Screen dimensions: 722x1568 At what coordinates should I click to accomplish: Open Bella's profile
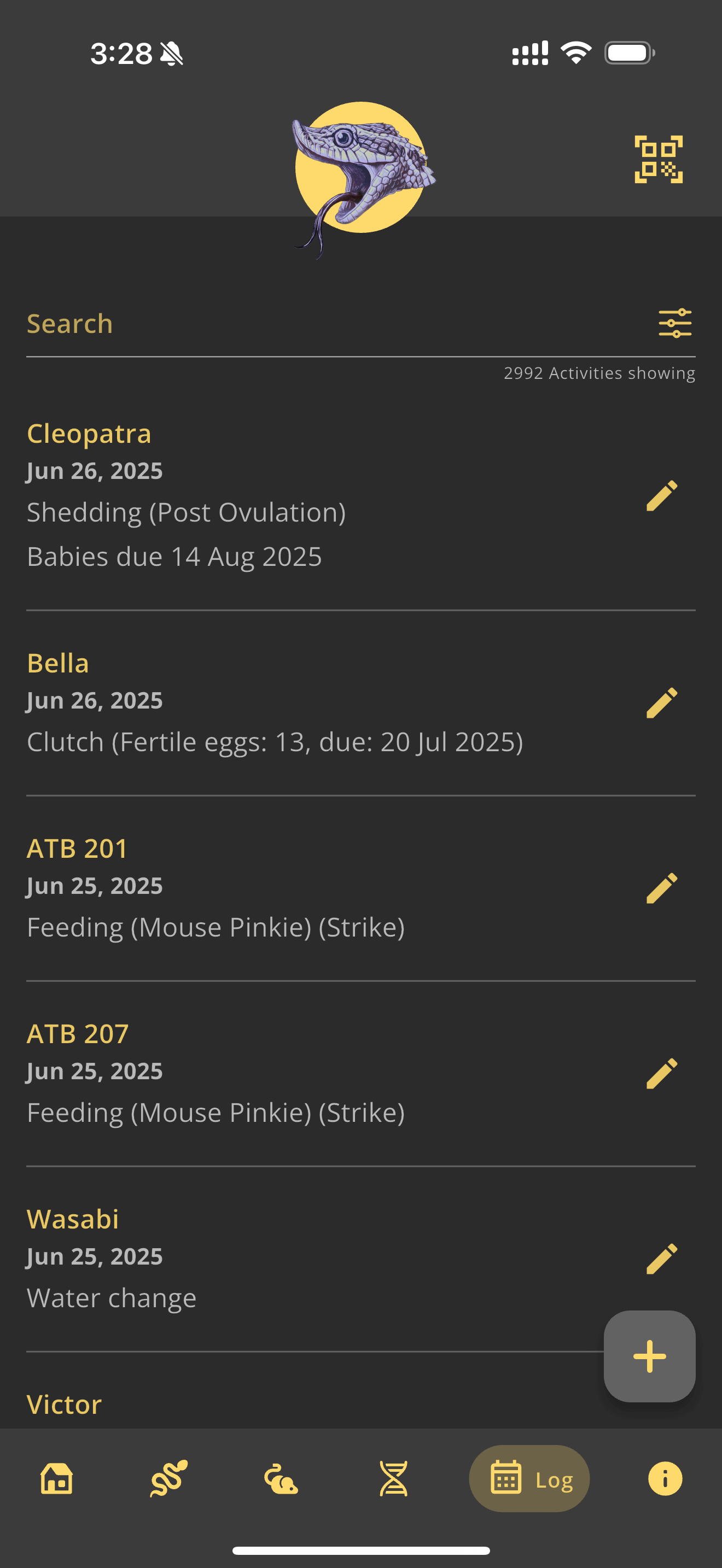pos(59,663)
